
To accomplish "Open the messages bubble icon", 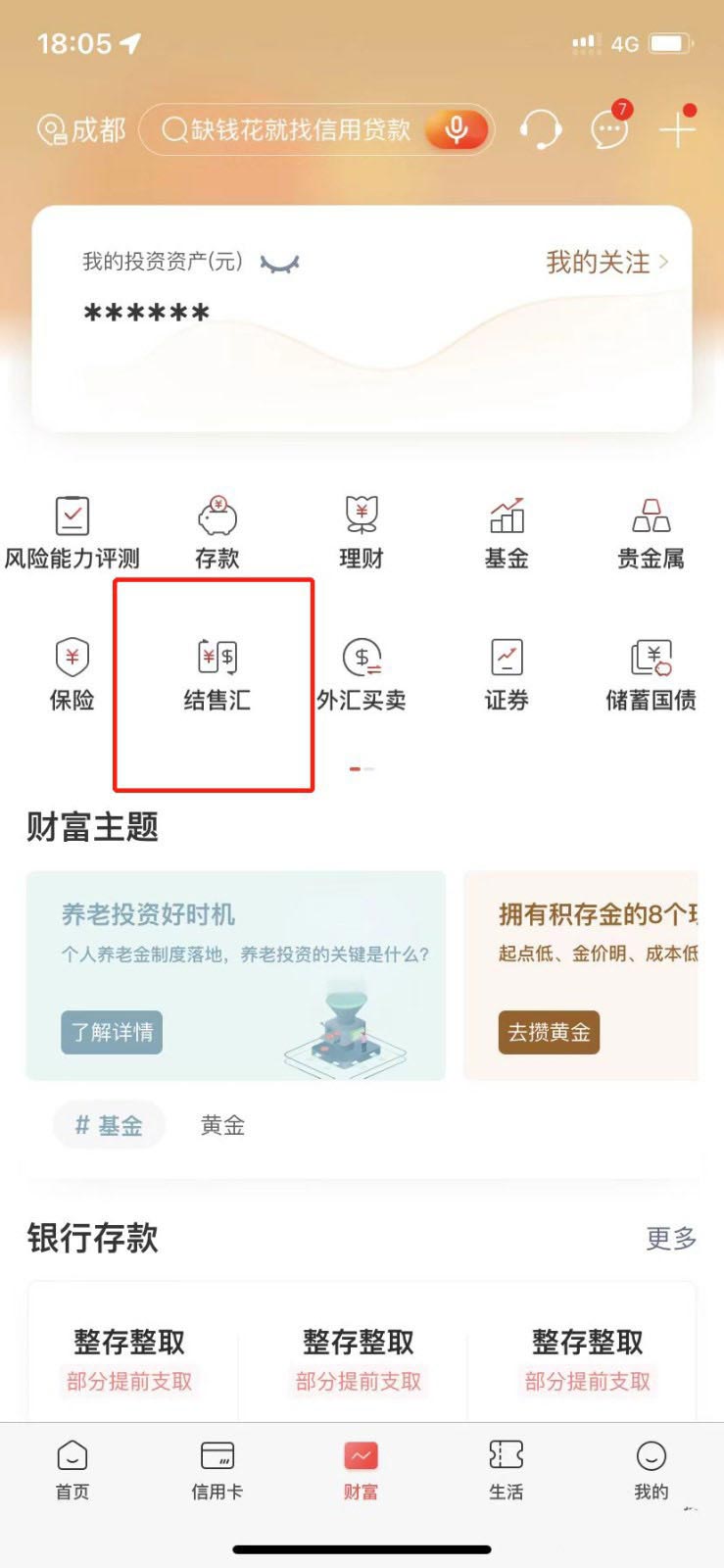I will pos(609,128).
